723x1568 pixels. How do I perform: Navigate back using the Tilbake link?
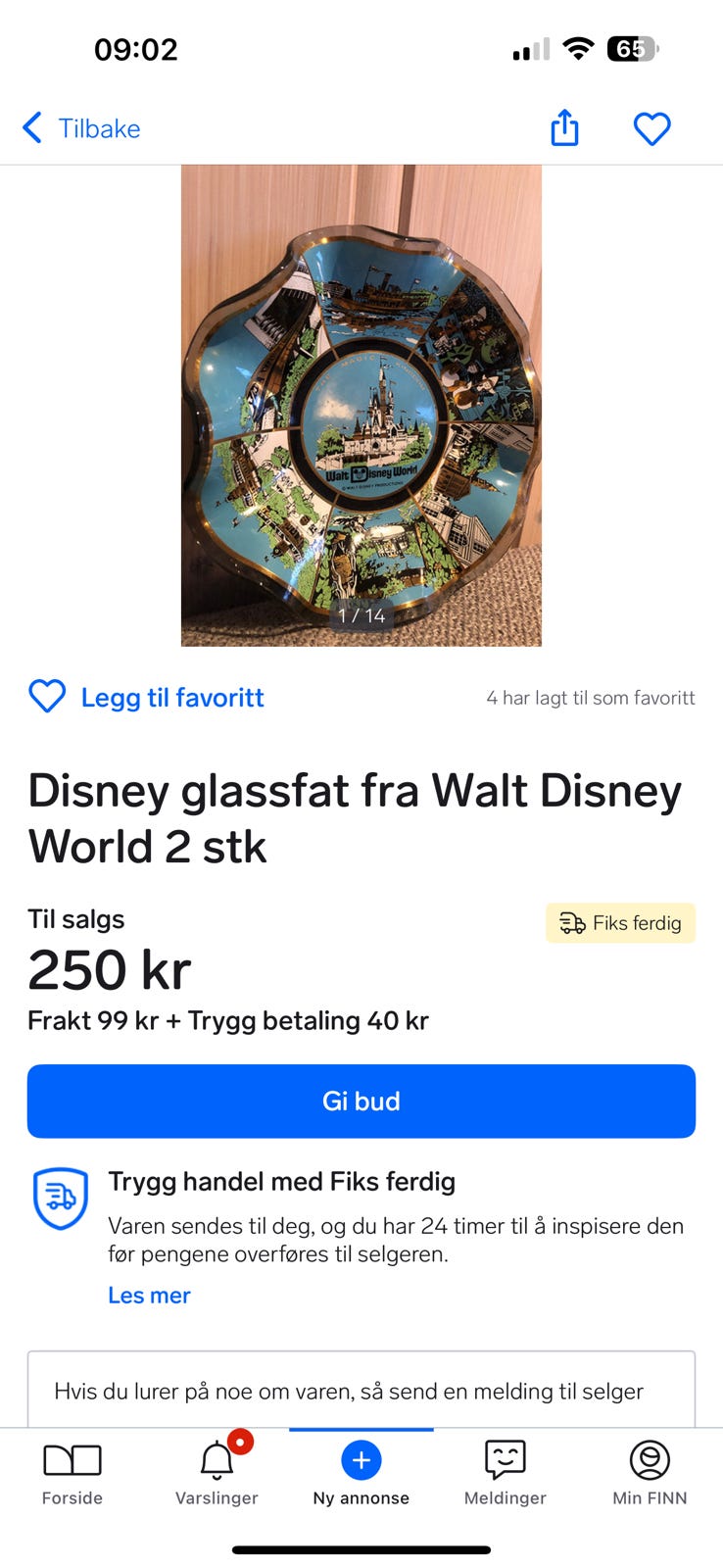[x=100, y=127]
